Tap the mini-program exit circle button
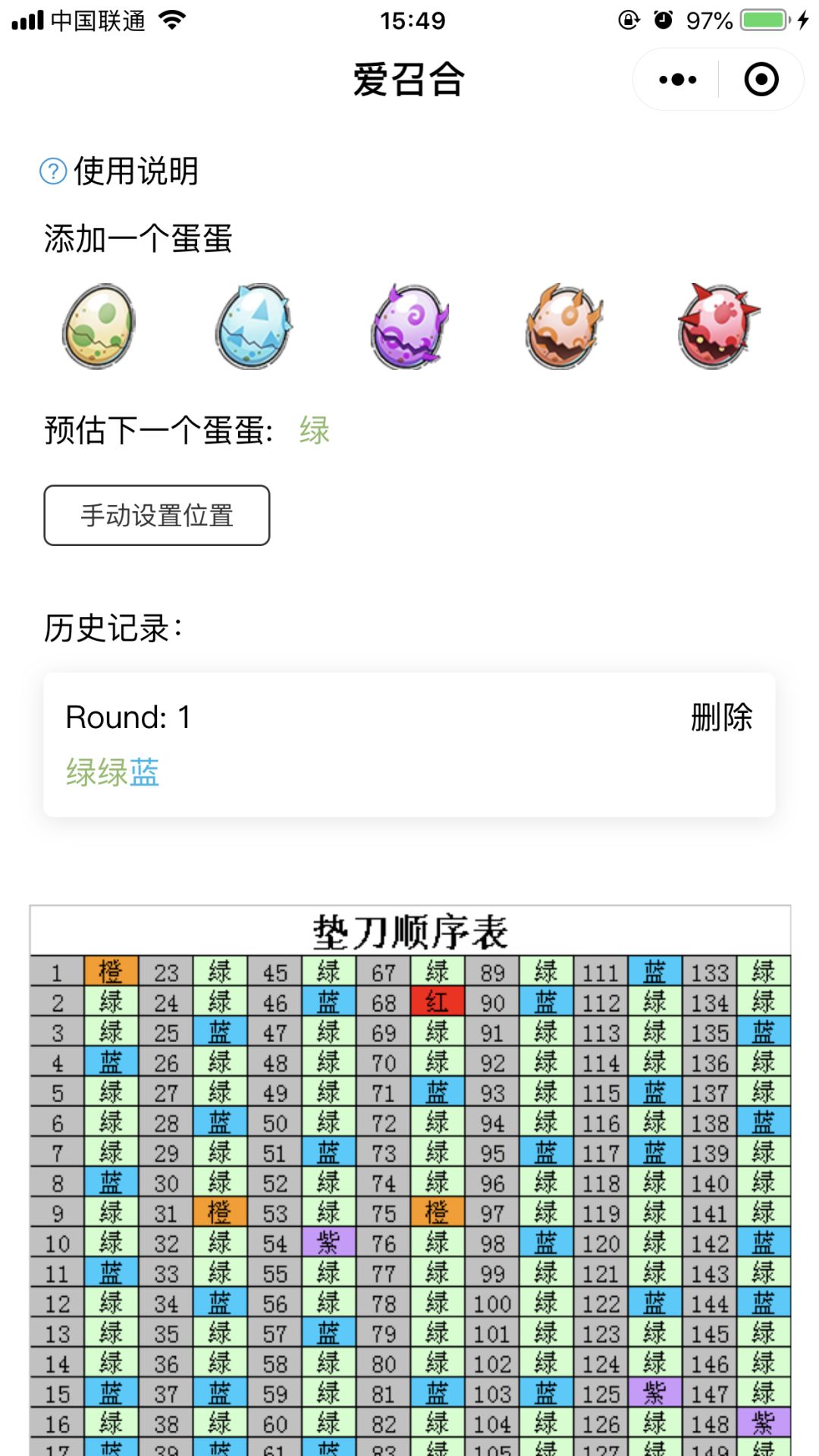Viewport: 819px width, 1456px height. pos(761,79)
